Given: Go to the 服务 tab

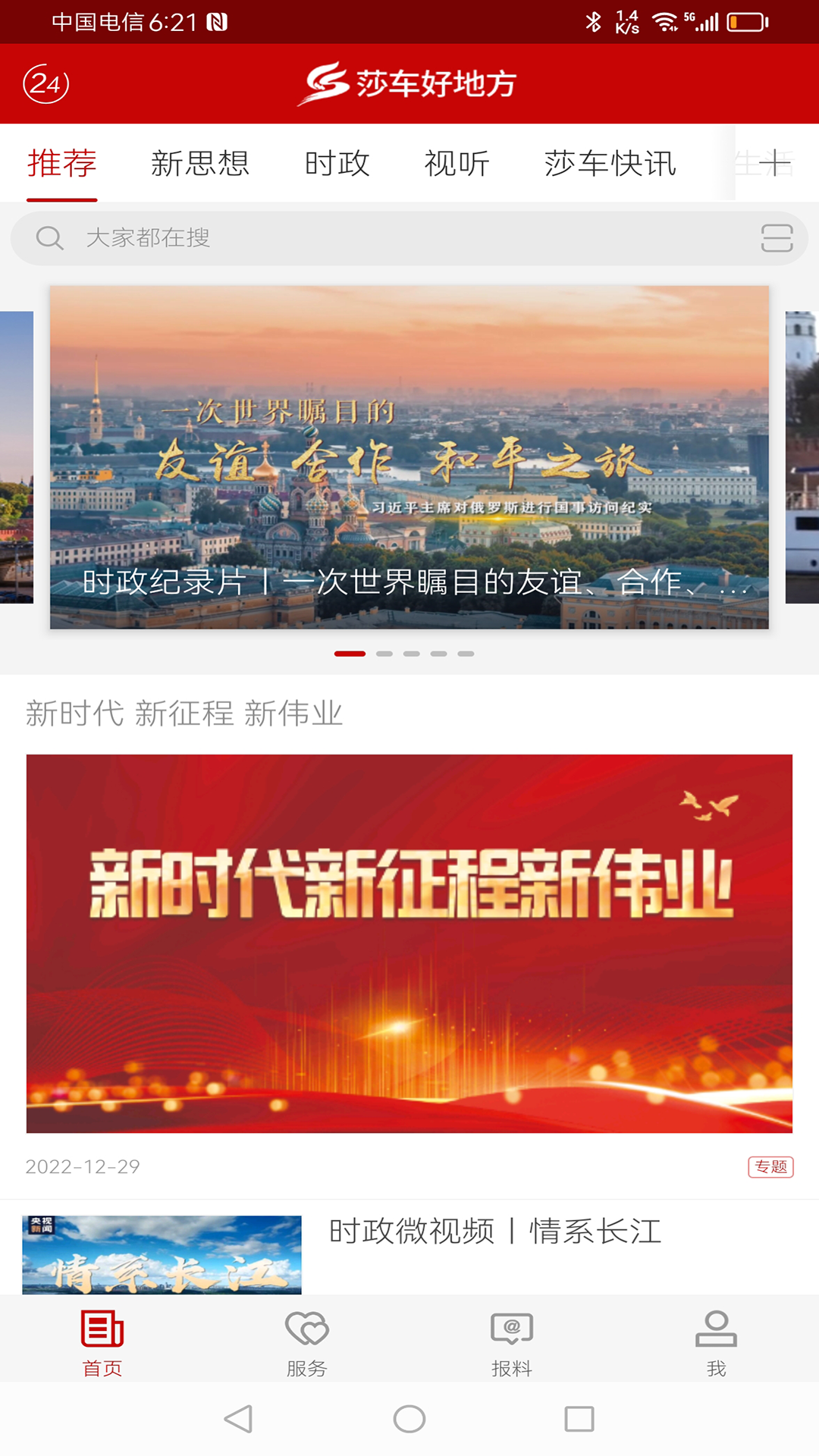Looking at the screenshot, I should (x=306, y=1342).
